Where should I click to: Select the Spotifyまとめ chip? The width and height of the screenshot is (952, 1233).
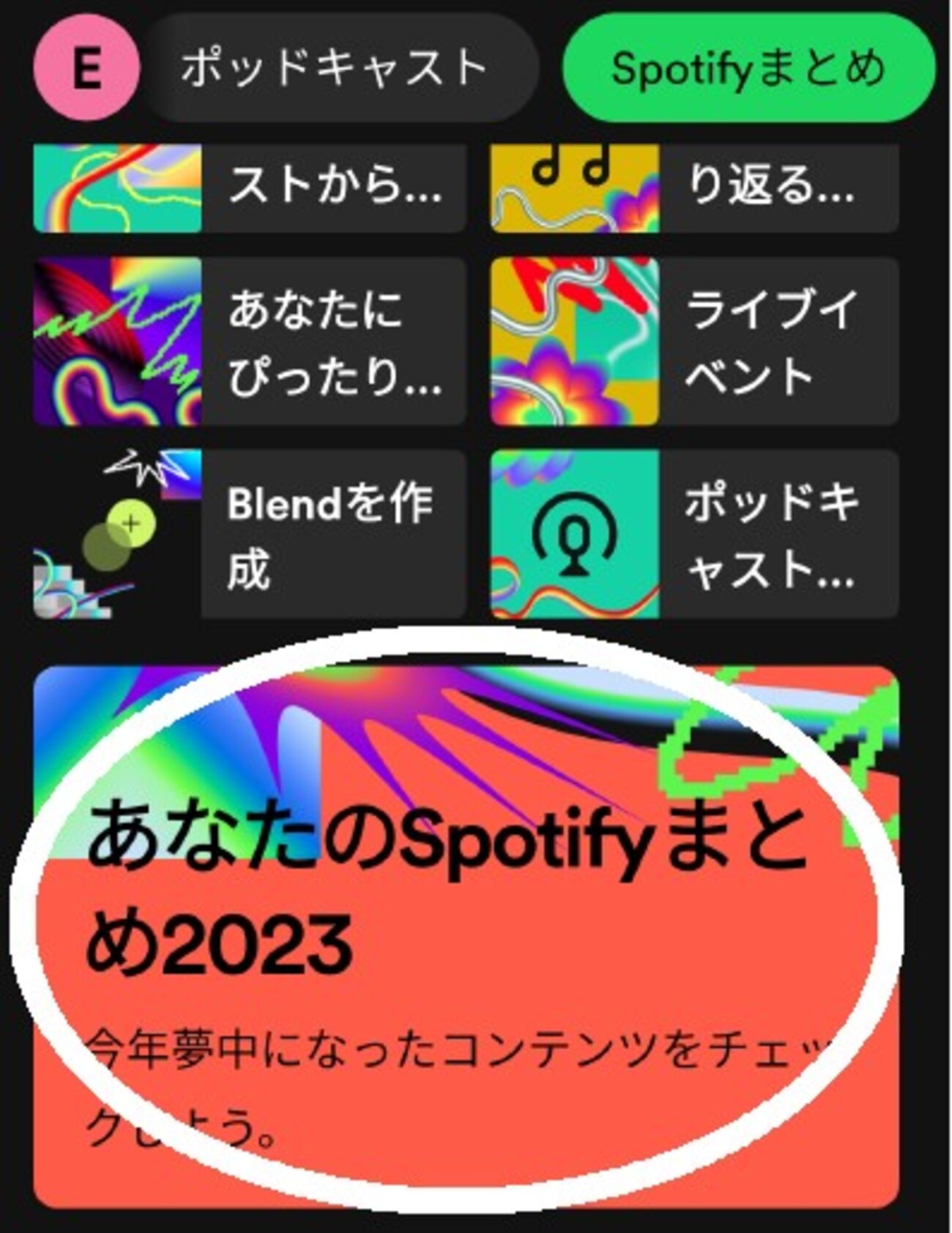[x=748, y=68]
